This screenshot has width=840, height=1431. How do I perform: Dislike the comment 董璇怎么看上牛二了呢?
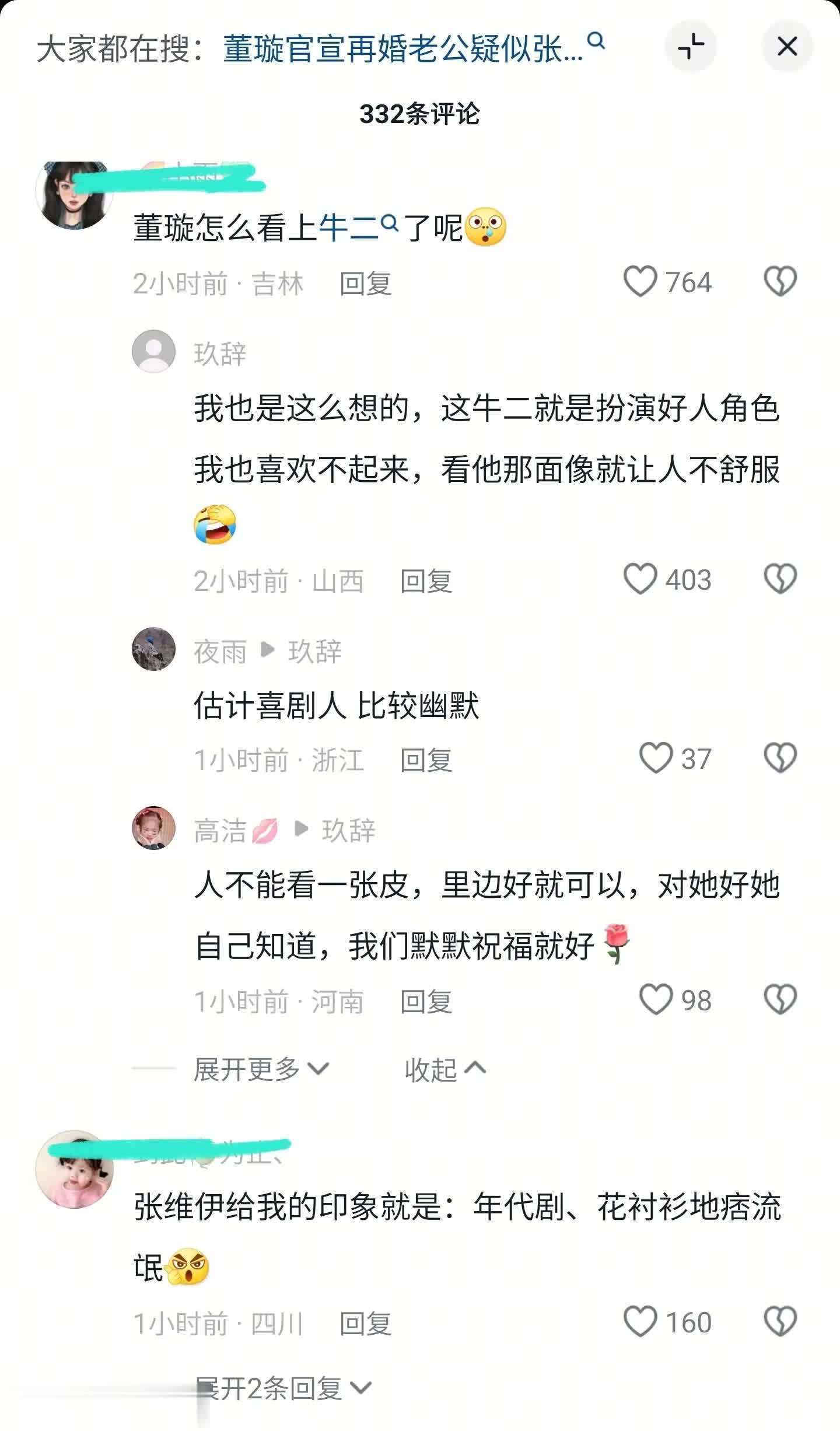pos(780,282)
